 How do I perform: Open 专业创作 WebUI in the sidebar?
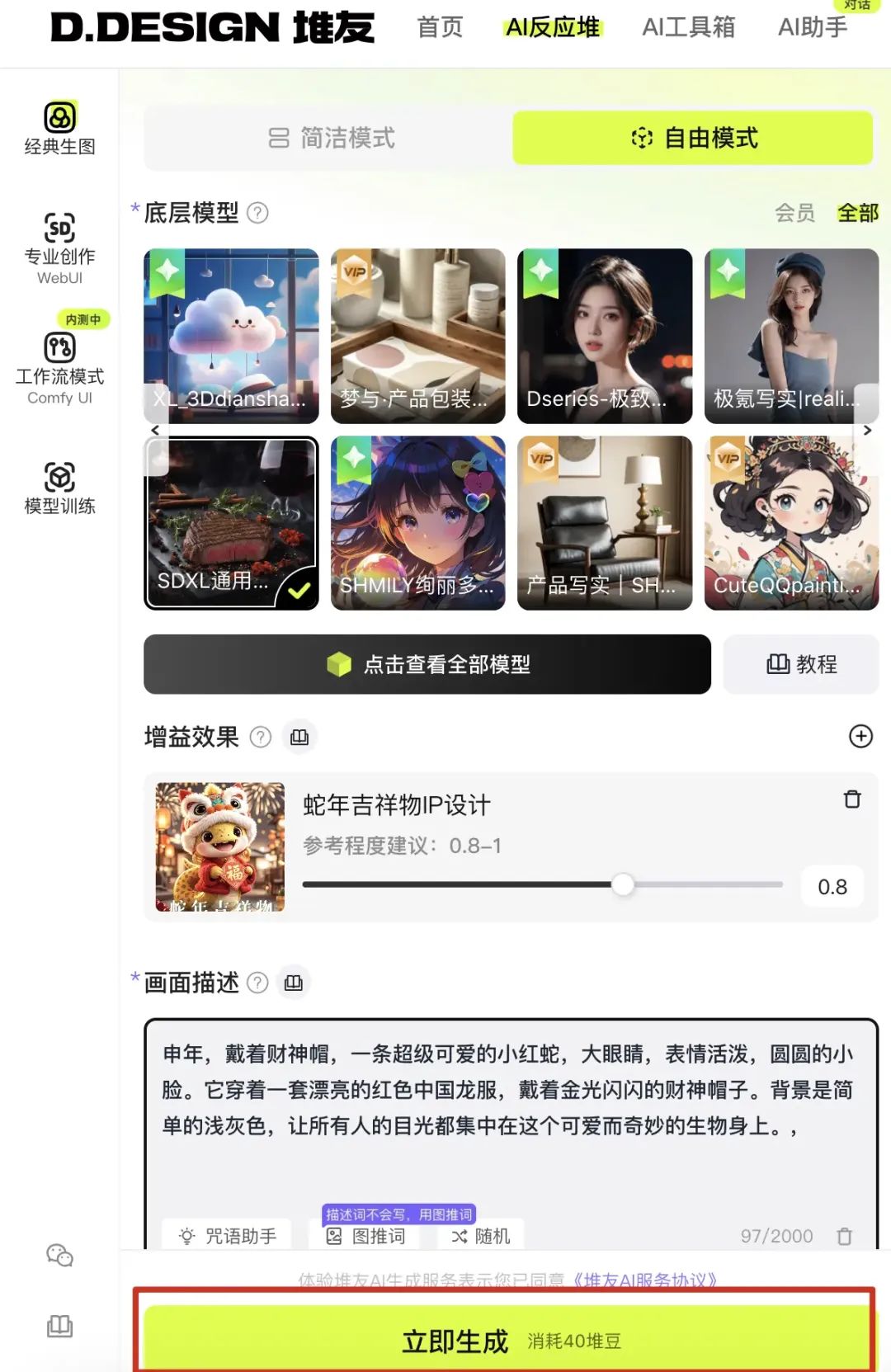(x=59, y=248)
